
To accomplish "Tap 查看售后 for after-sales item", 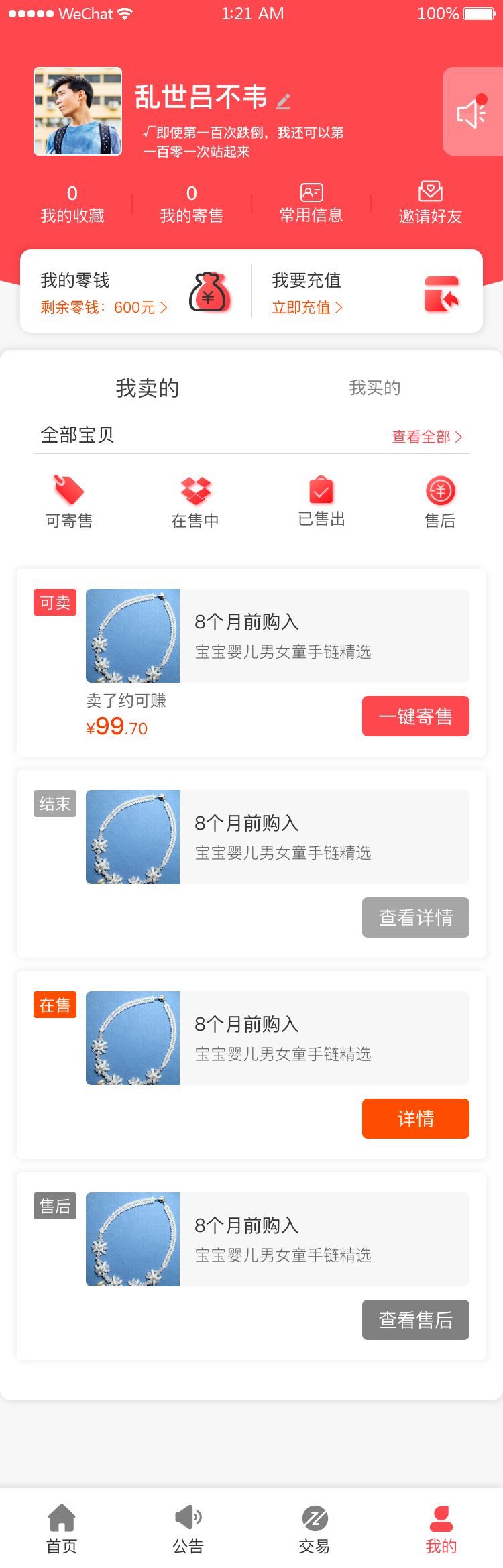I will pyautogui.click(x=416, y=1320).
